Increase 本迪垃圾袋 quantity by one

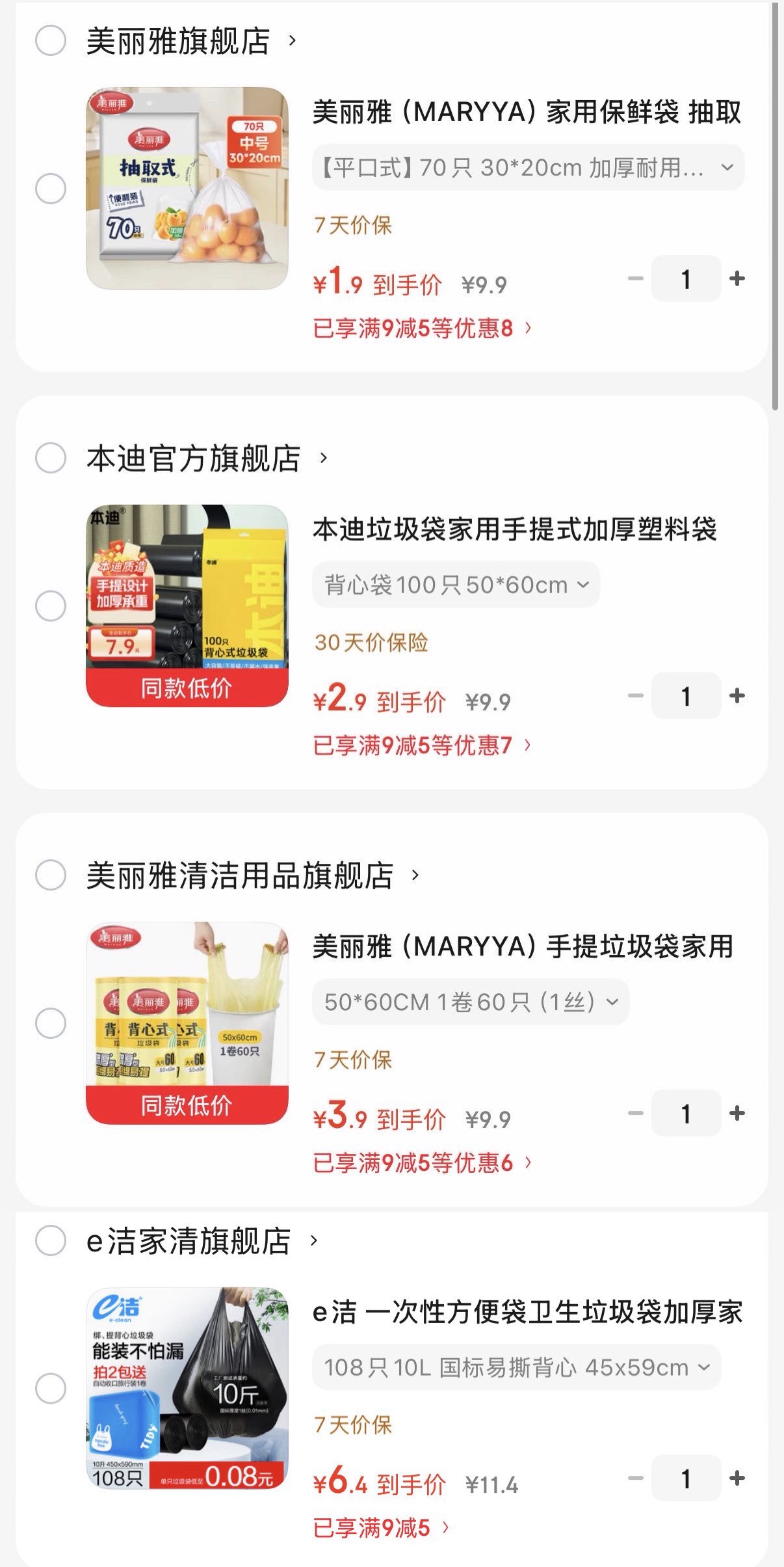(737, 695)
